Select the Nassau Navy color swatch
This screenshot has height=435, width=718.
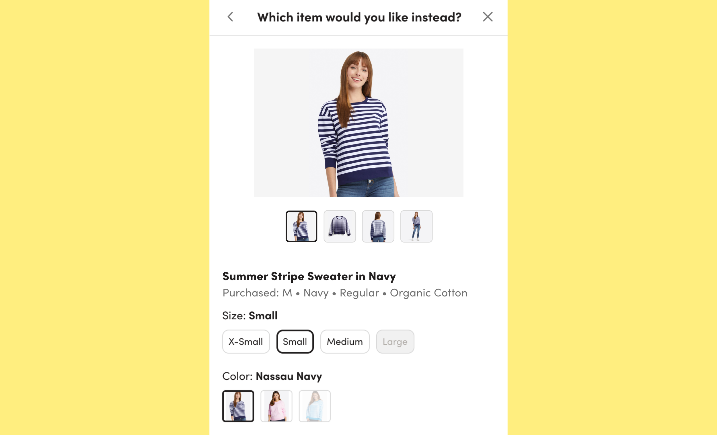[238, 406]
